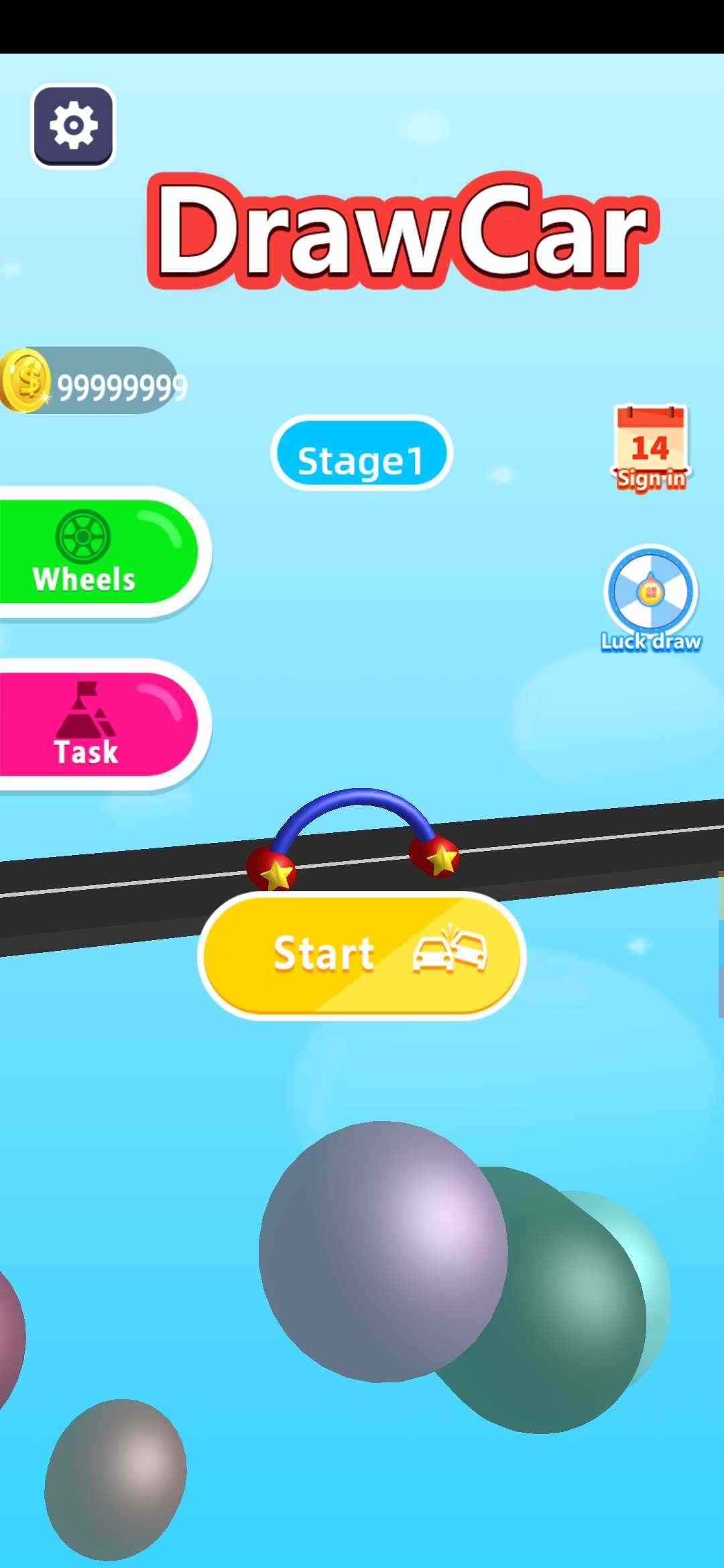Open the Luck draw wheel
724x1568 pixels.
tap(651, 598)
